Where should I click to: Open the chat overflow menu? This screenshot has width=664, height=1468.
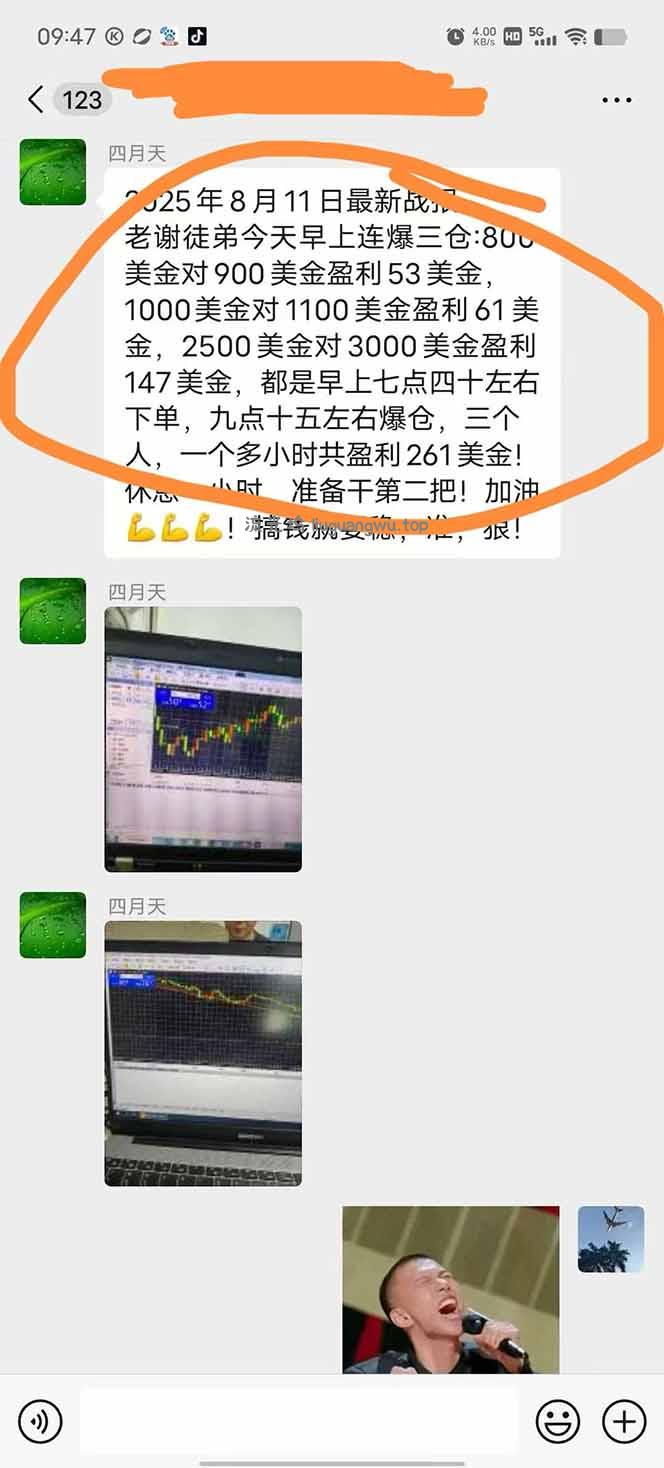(616, 100)
